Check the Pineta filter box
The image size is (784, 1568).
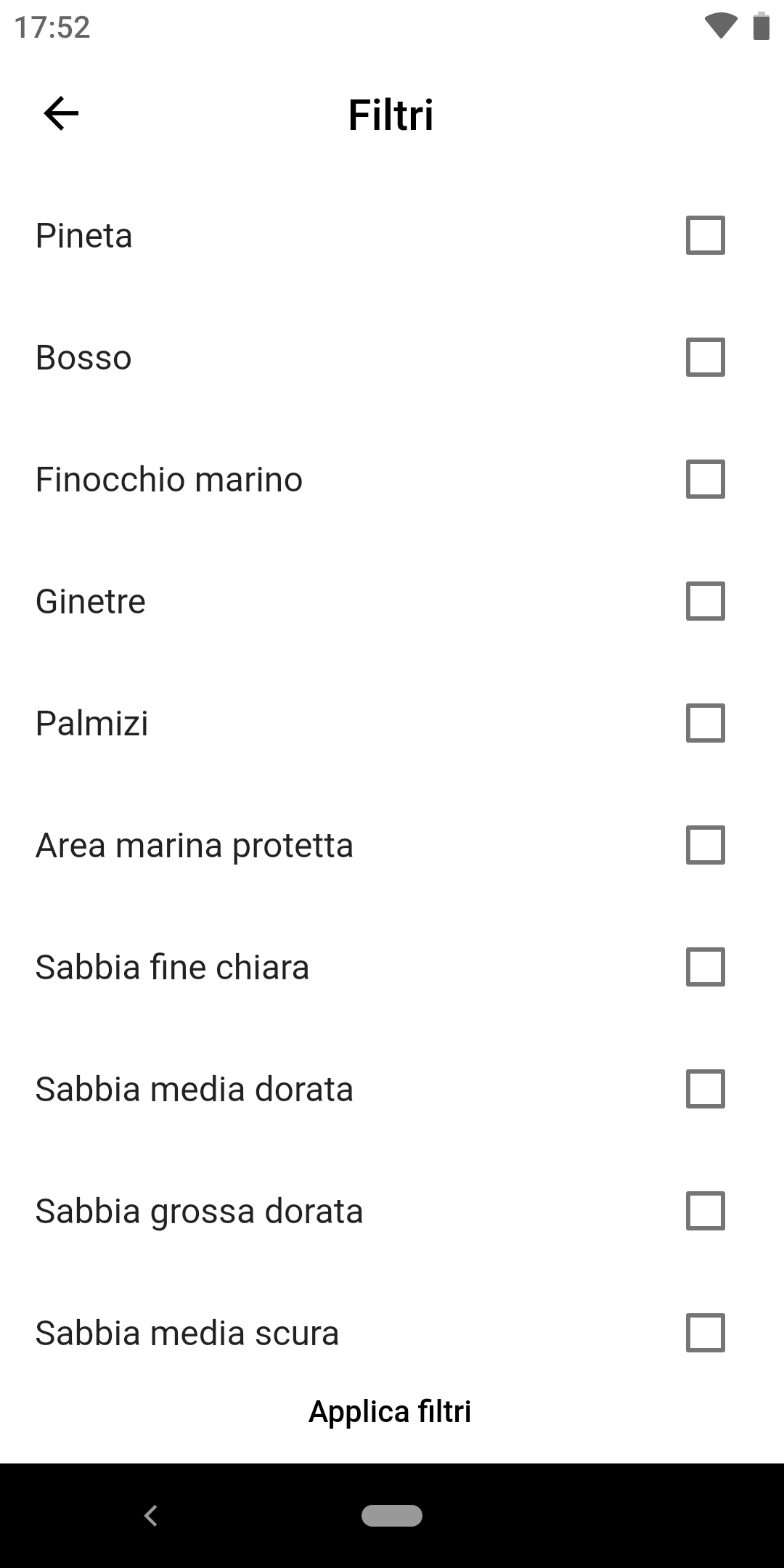click(705, 235)
